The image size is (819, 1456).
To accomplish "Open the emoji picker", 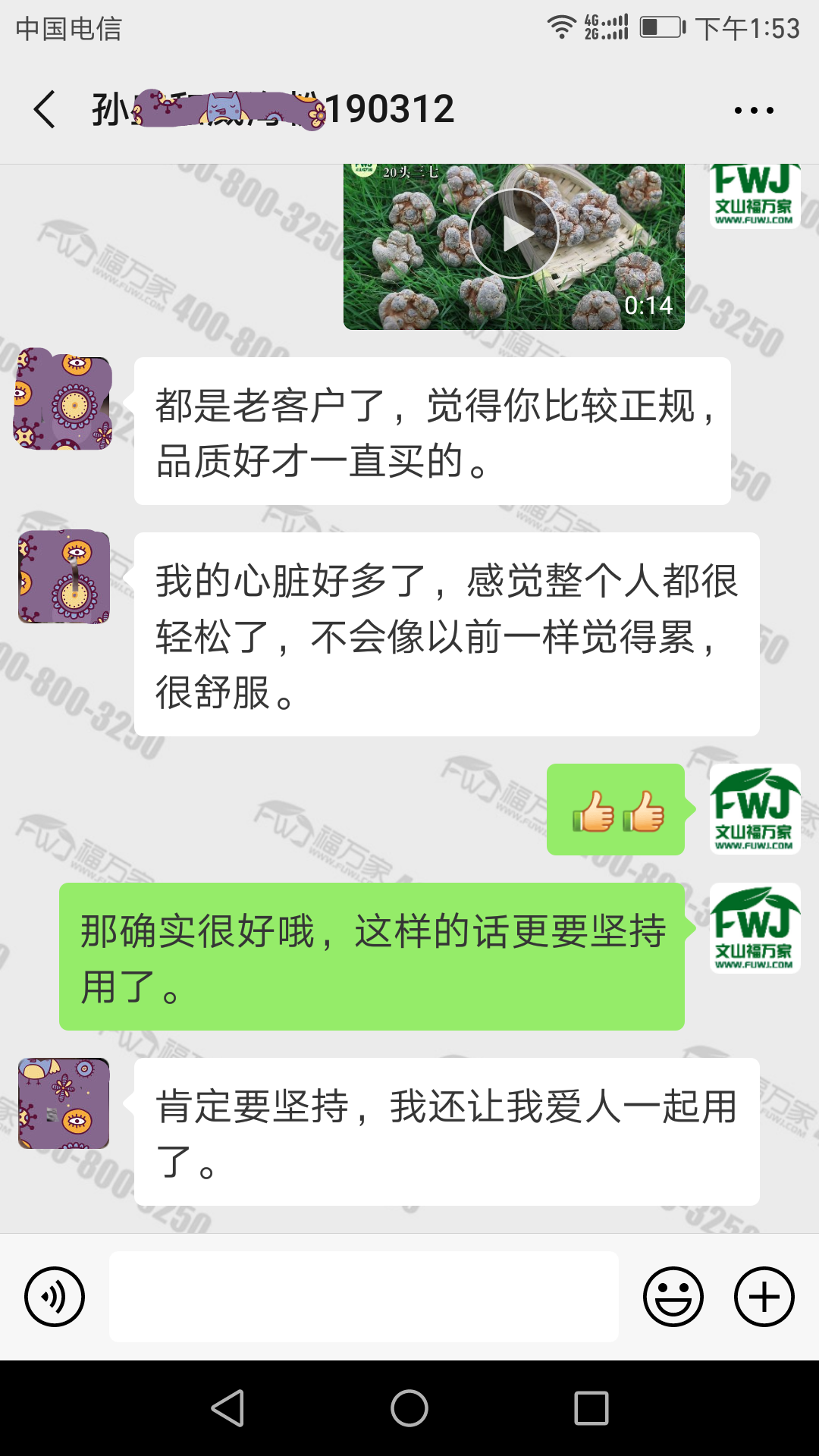I will [x=673, y=1297].
